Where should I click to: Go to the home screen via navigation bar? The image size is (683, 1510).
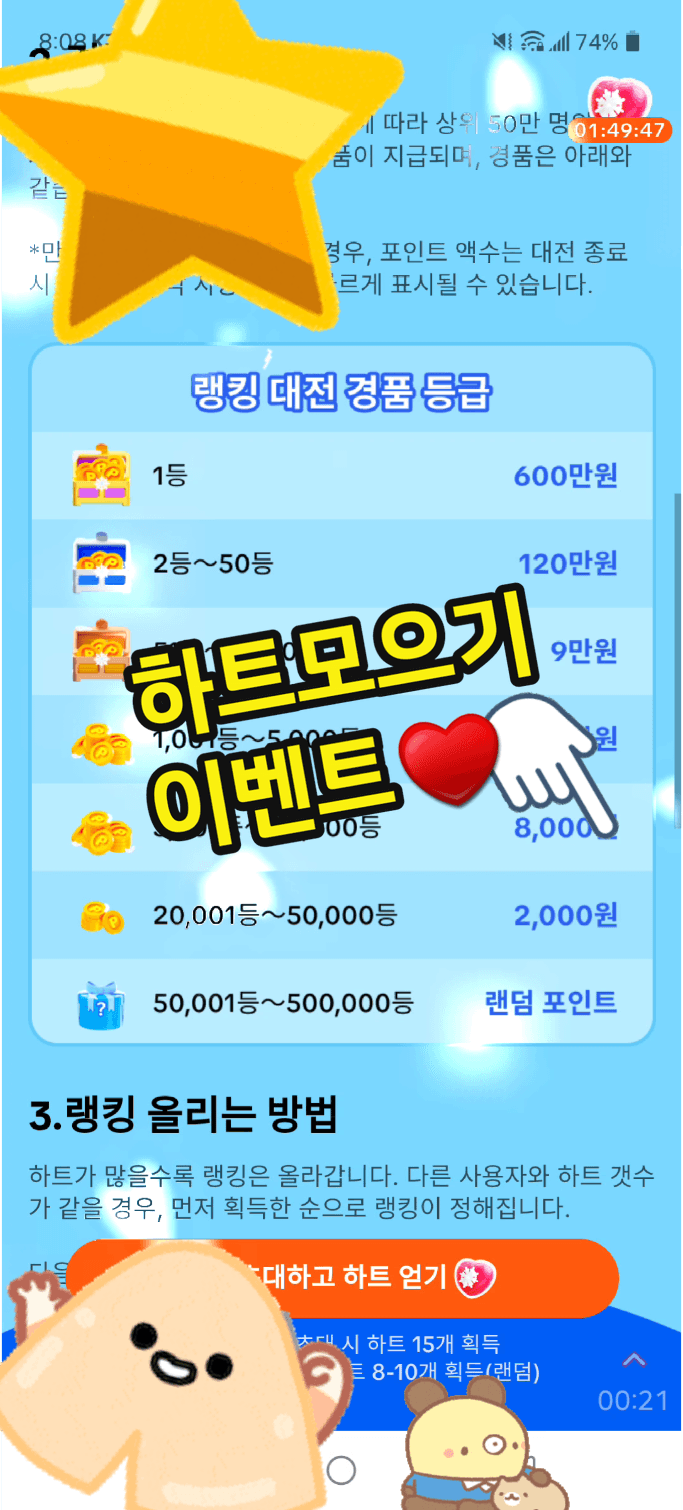pyautogui.click(x=342, y=1469)
